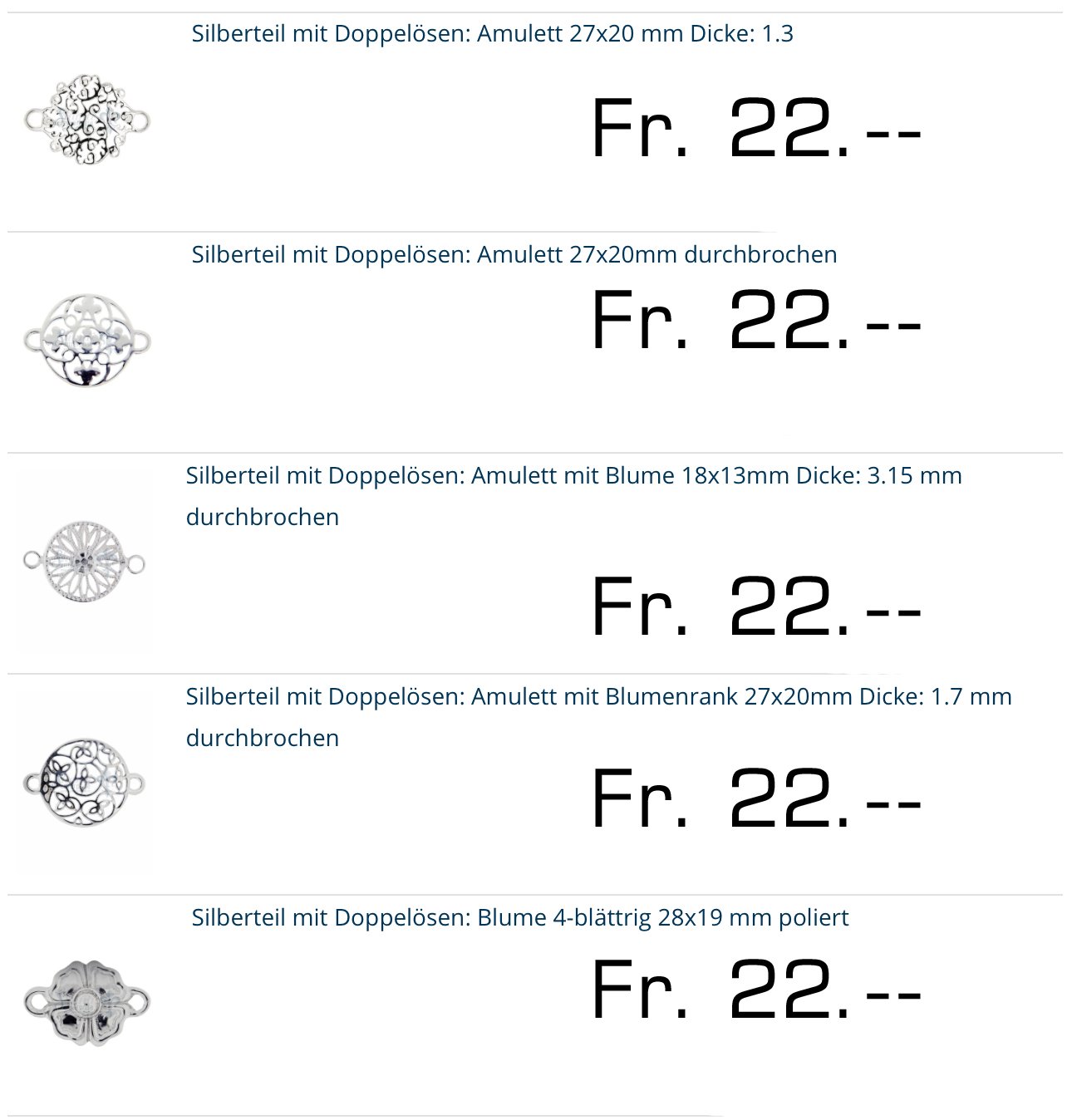
Task: Tap the four-leaf flower silver part image
Action: pos(86,1001)
